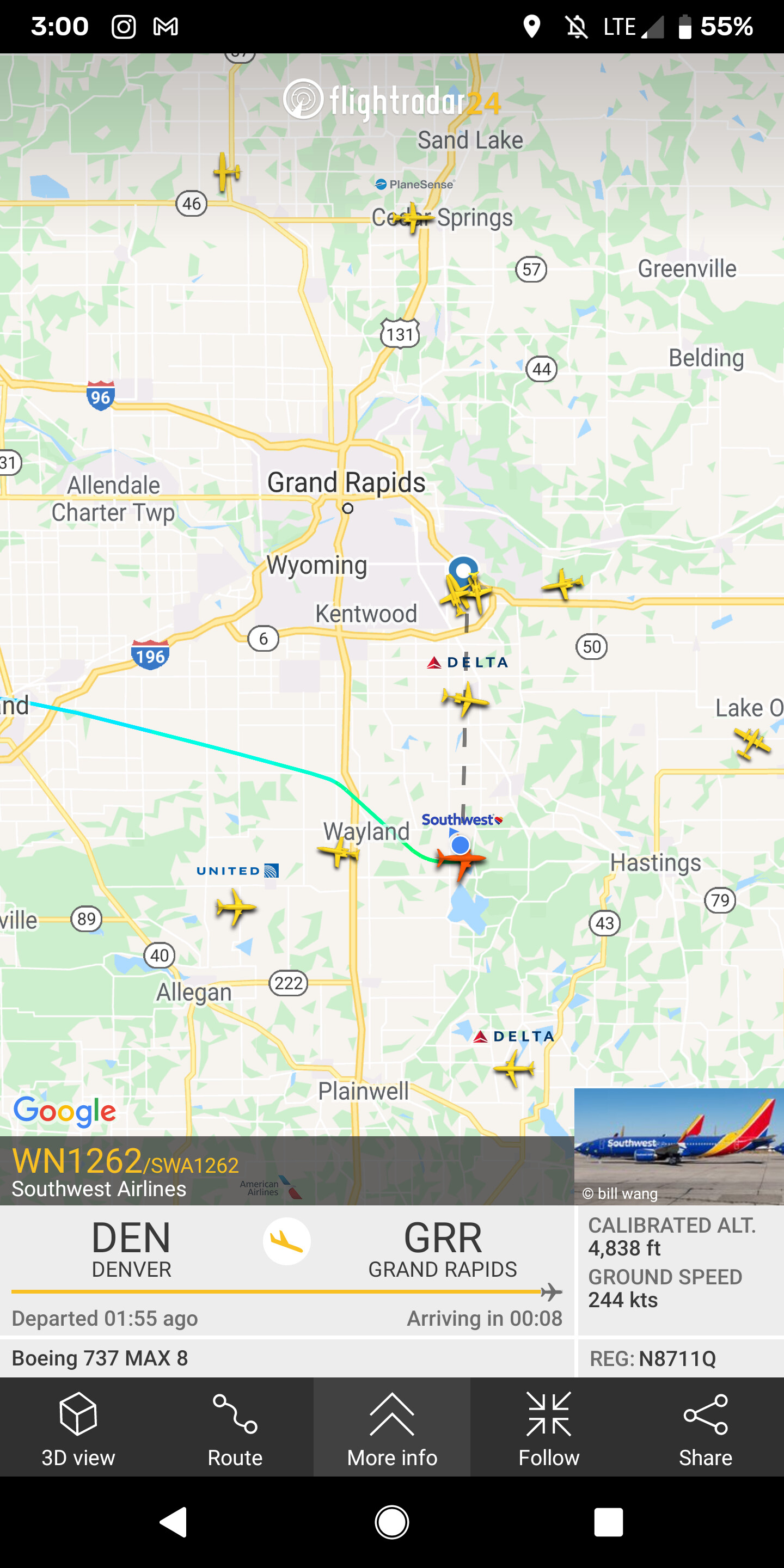The image size is (784, 1568).
Task: Open the 3D view
Action: coord(78,1427)
